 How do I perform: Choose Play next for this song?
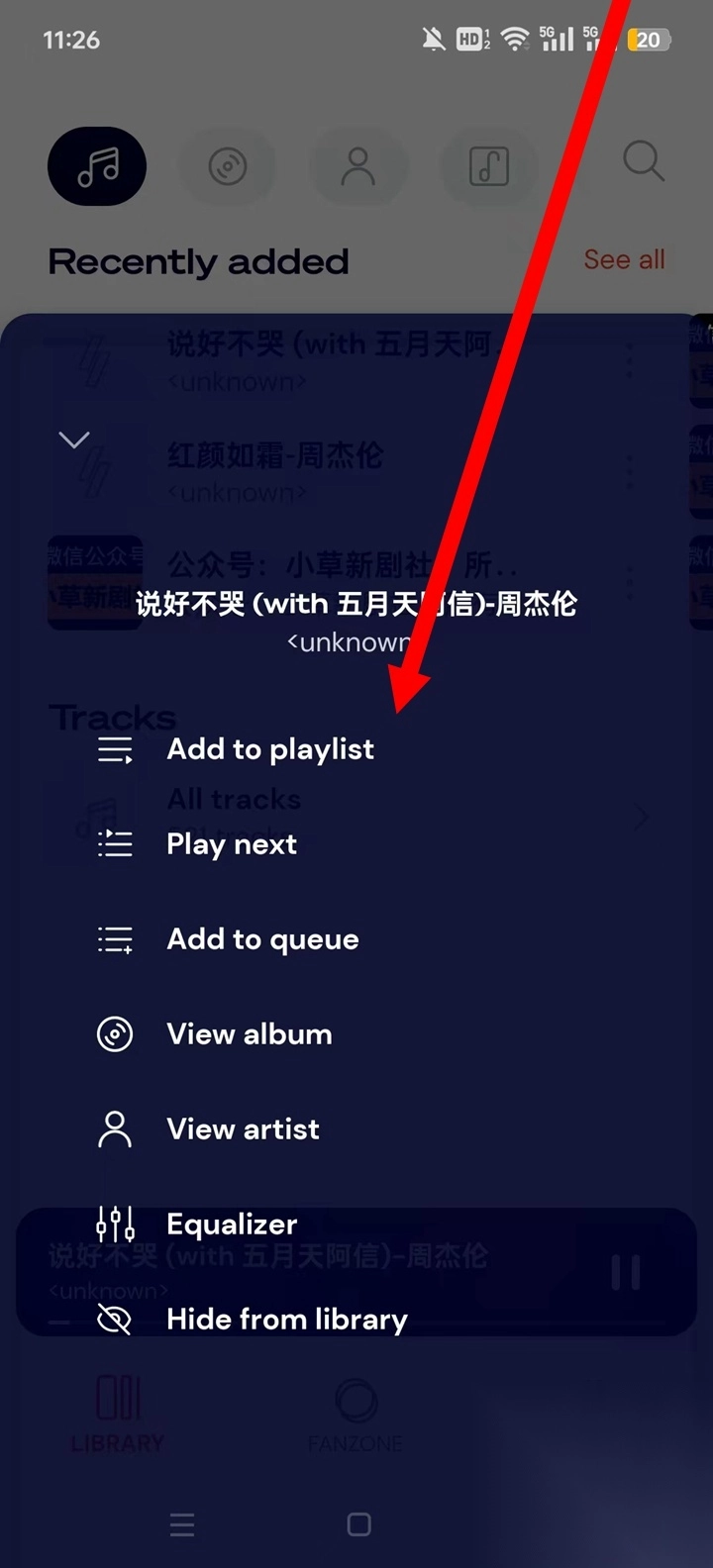coord(231,844)
